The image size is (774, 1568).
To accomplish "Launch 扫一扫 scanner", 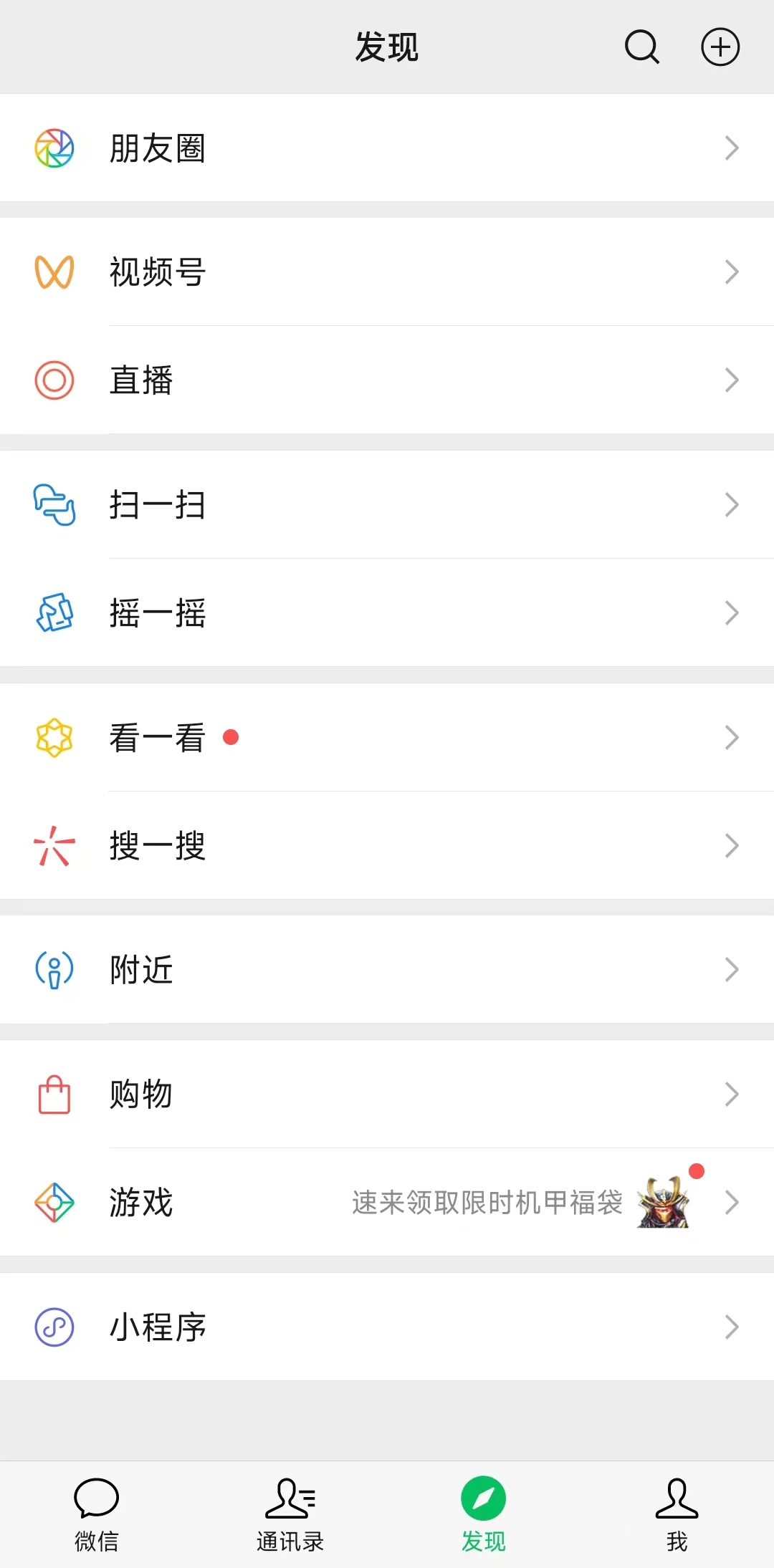I will coord(387,505).
